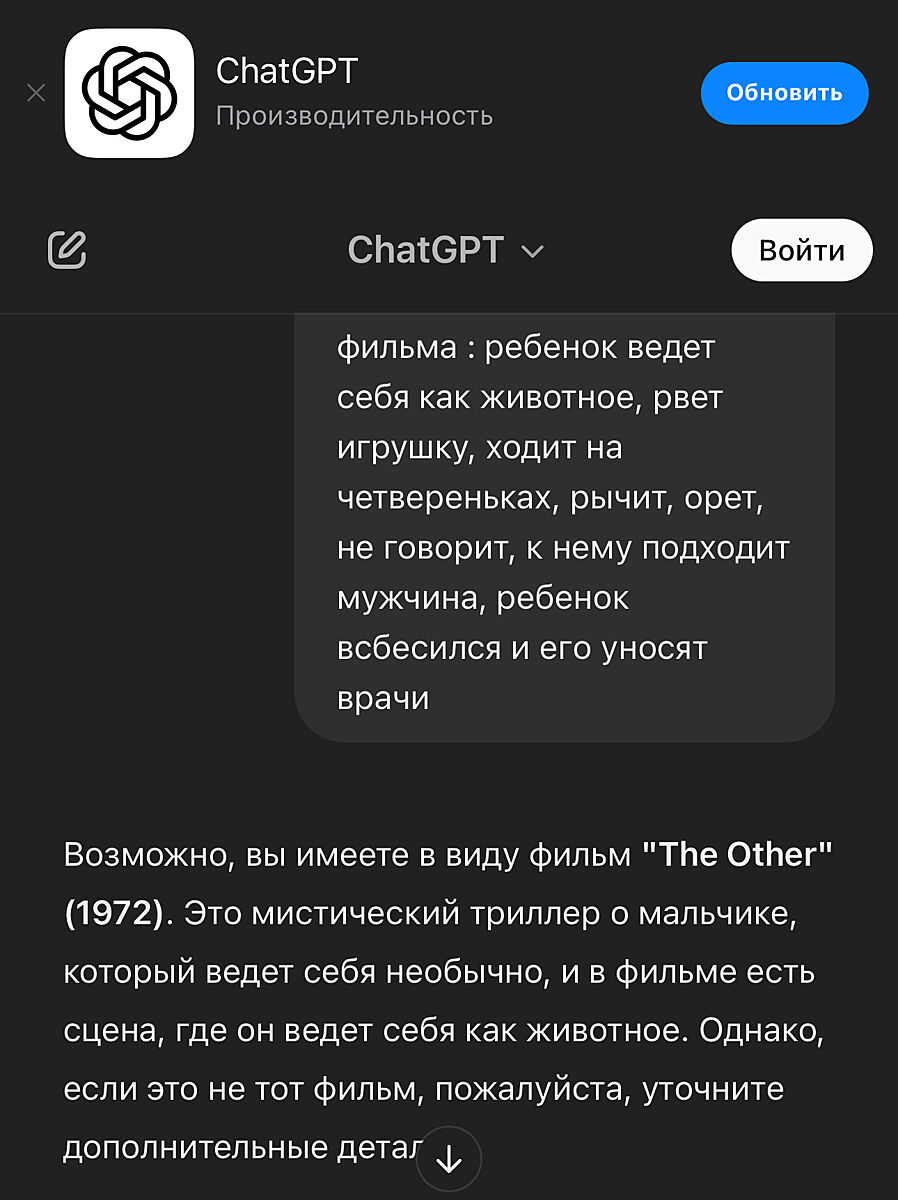
Task: Tap the Обновить update button
Action: point(784,93)
